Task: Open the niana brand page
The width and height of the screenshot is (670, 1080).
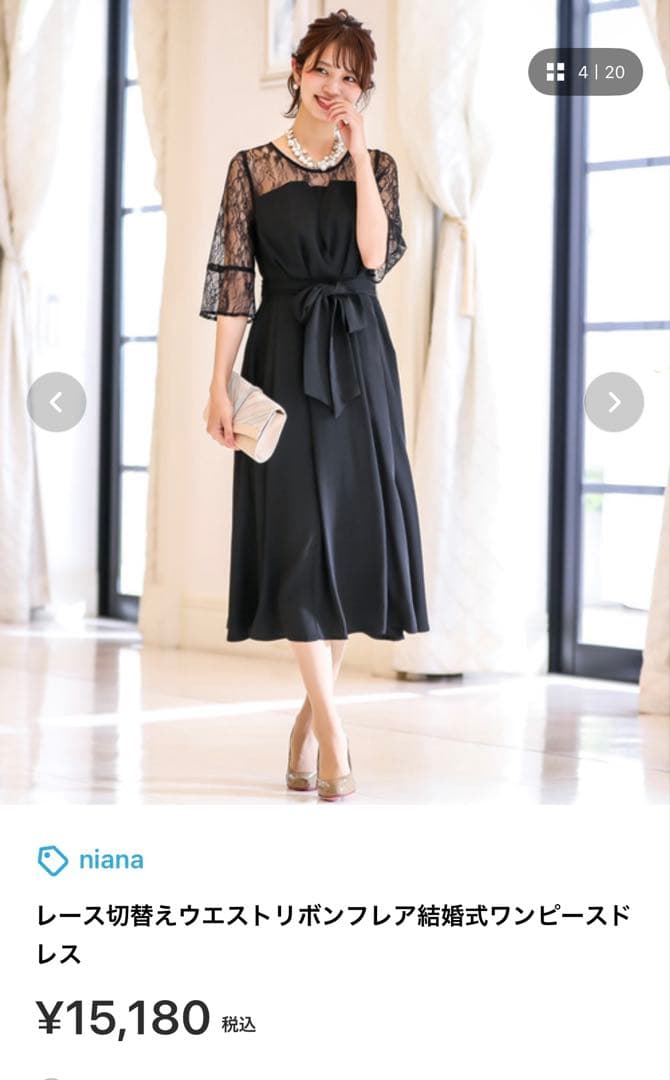Action: 110,860
